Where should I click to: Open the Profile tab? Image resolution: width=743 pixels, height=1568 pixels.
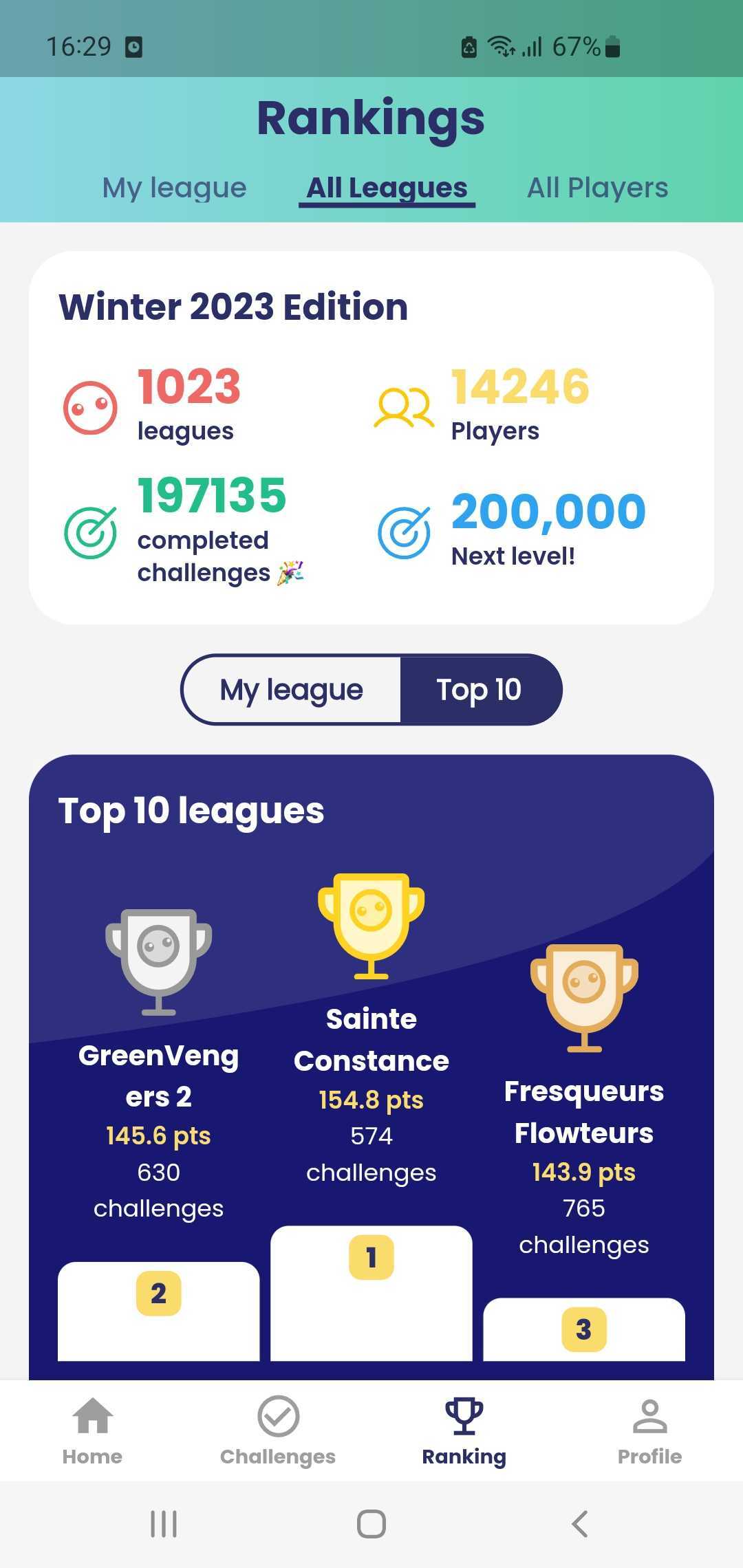click(x=649, y=1430)
